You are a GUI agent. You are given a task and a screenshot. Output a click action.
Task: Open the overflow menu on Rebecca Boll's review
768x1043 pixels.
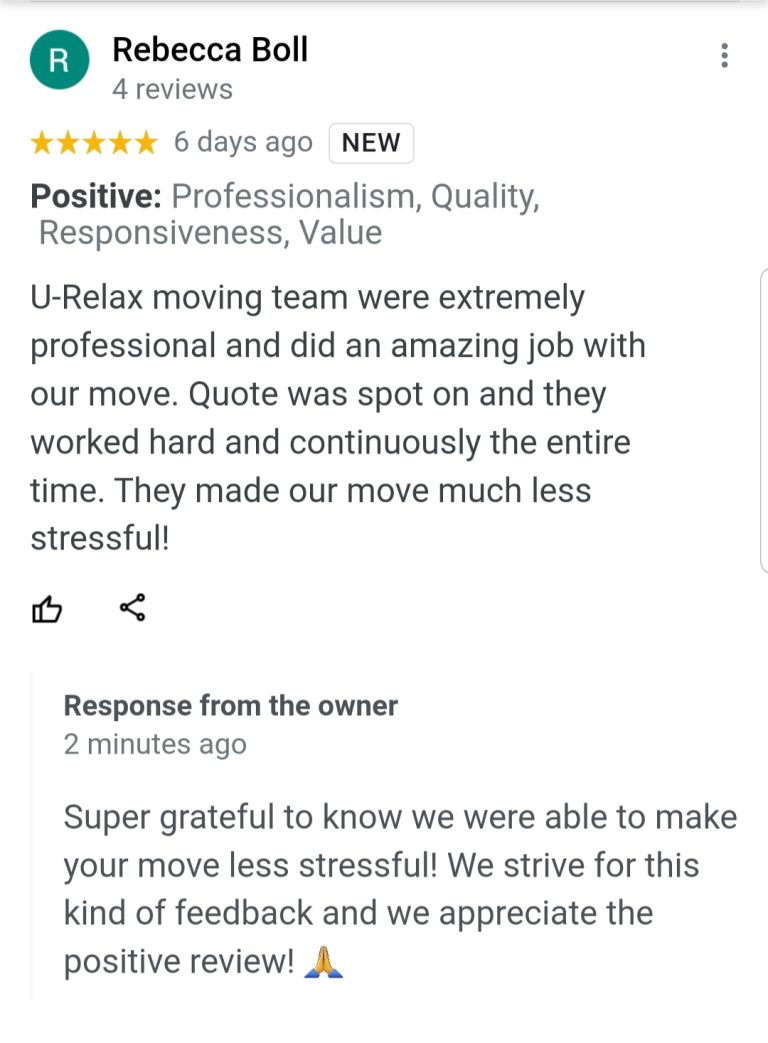click(x=725, y=56)
